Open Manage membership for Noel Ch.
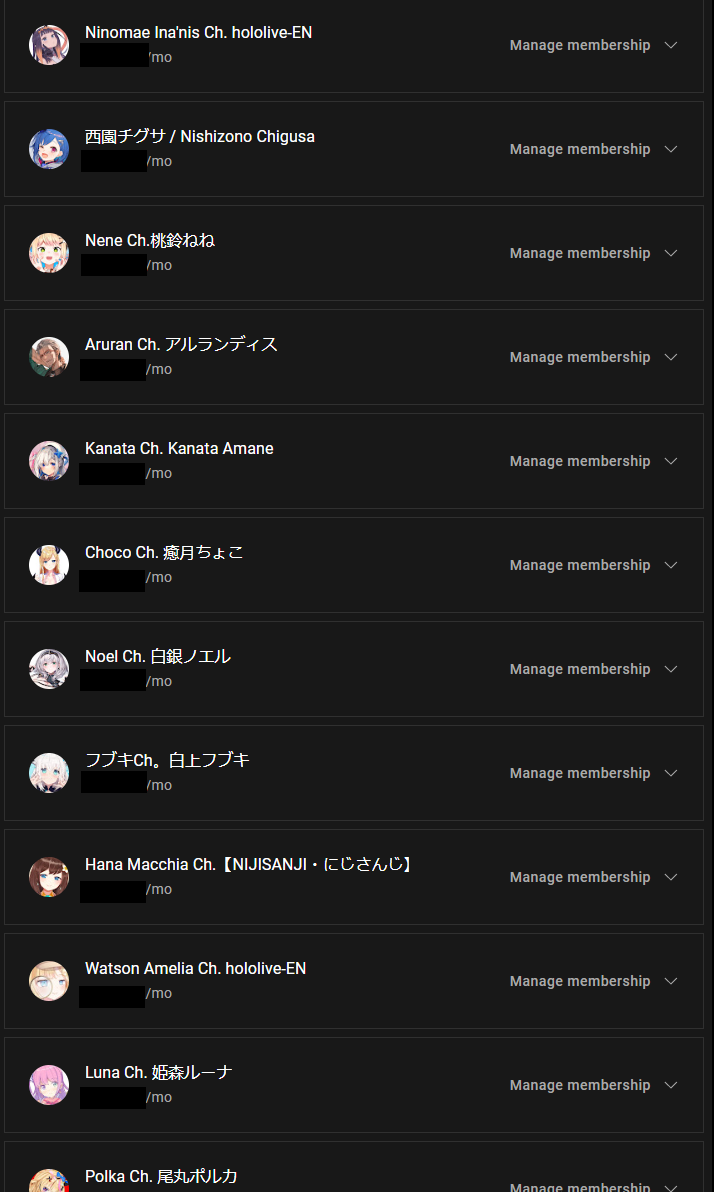The height and width of the screenshot is (1192, 714). 593,669
